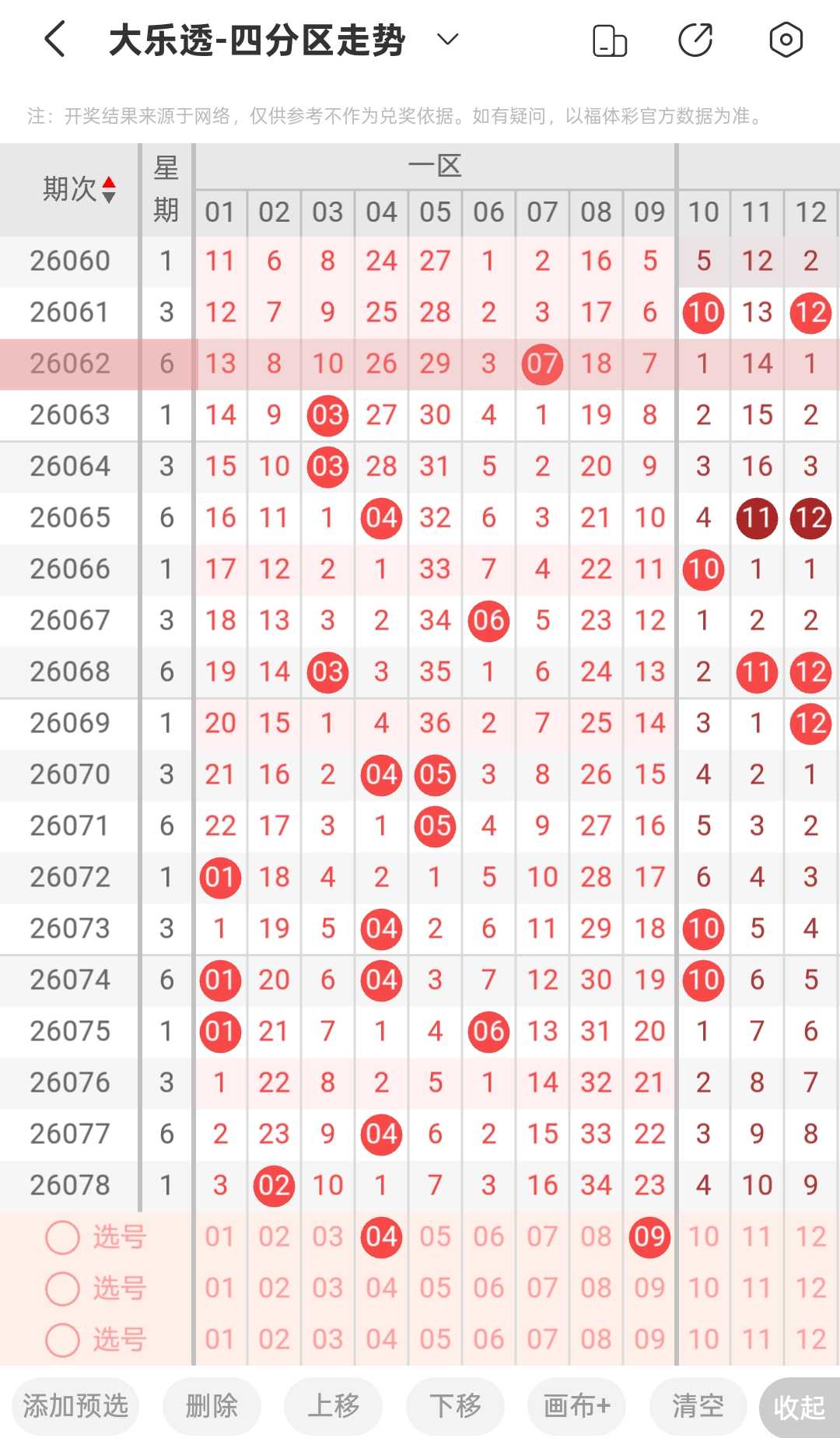Collapse the panel with 收起
This screenshot has height=1438, width=840.
tap(800, 1407)
